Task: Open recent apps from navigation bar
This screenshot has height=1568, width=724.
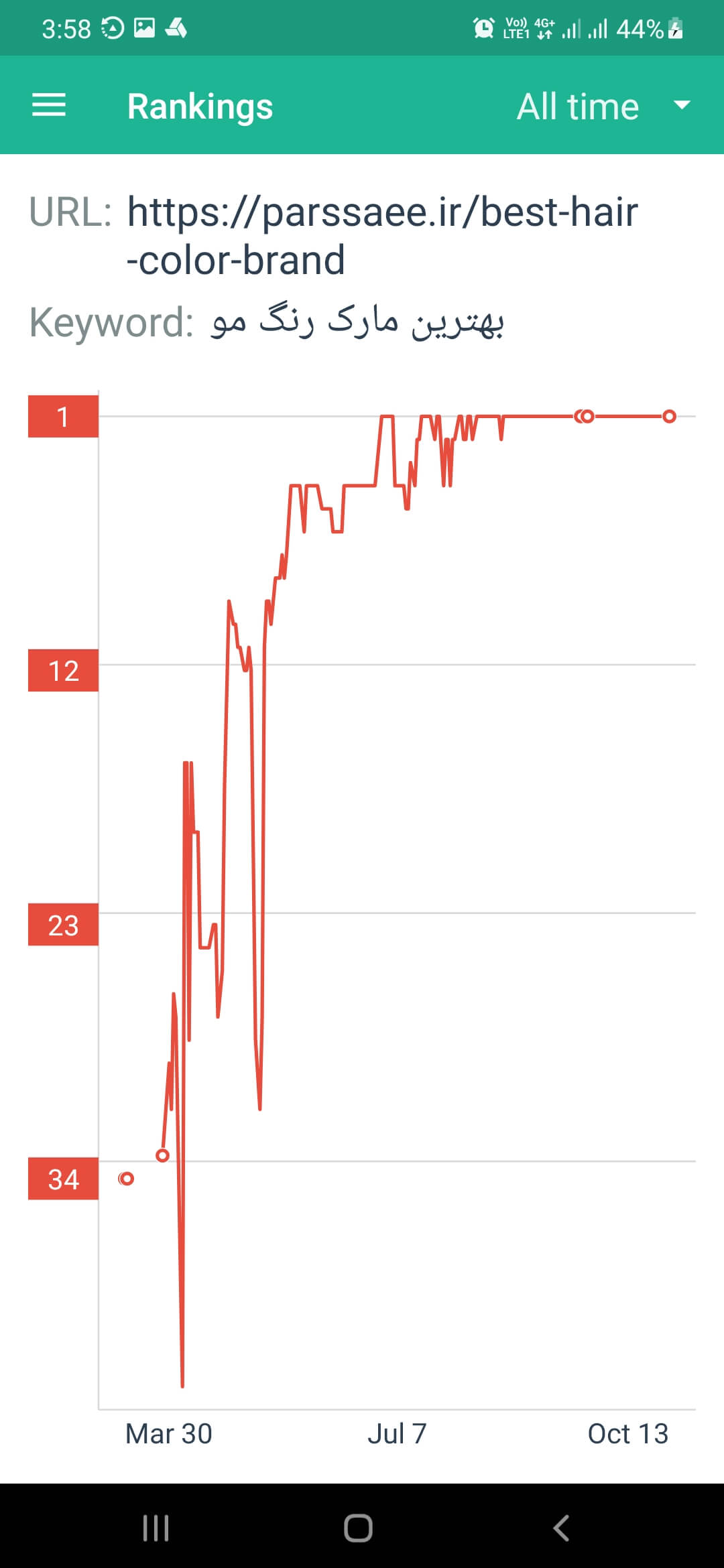Action: tap(156, 1528)
